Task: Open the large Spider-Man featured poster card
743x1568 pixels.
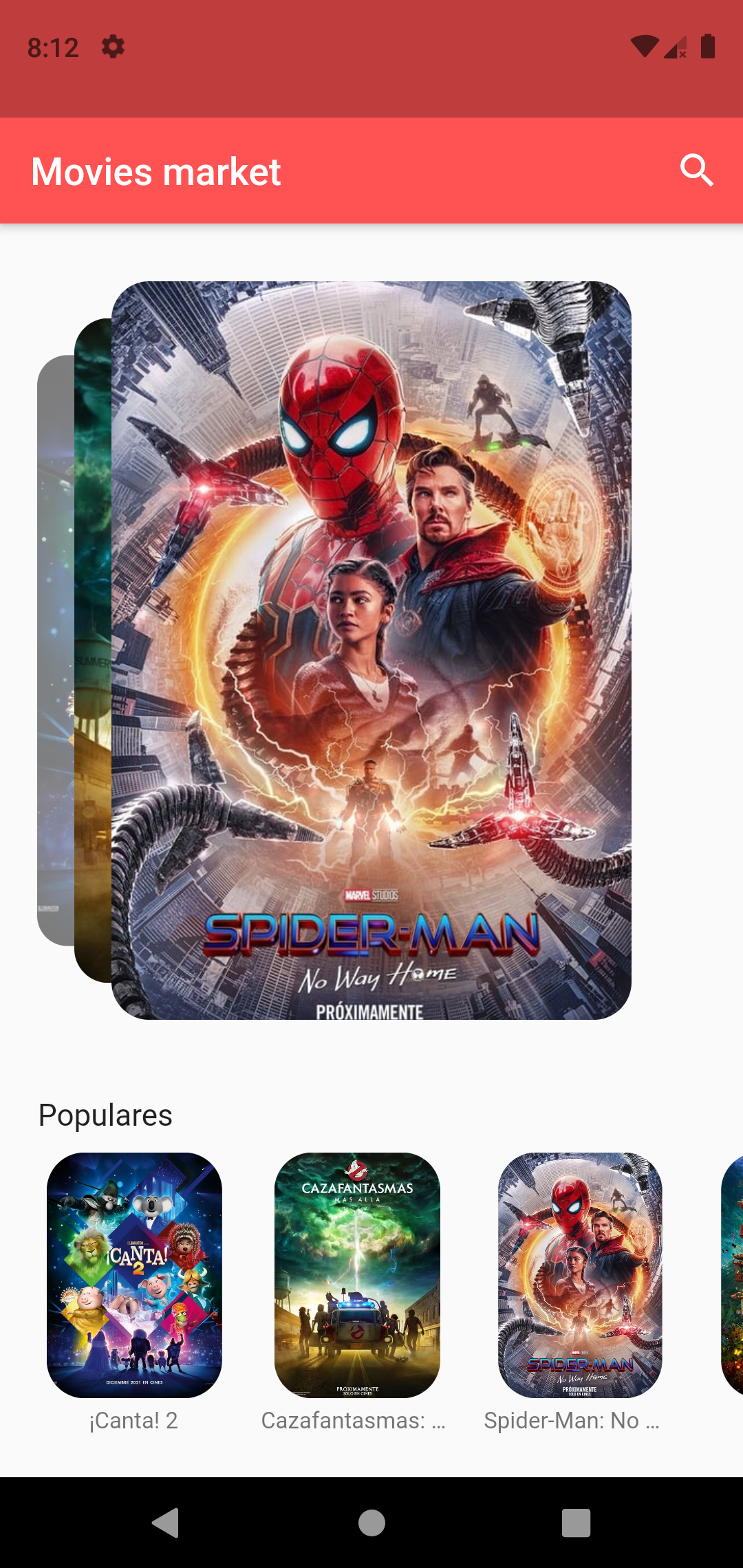Action: pyautogui.click(x=371, y=650)
